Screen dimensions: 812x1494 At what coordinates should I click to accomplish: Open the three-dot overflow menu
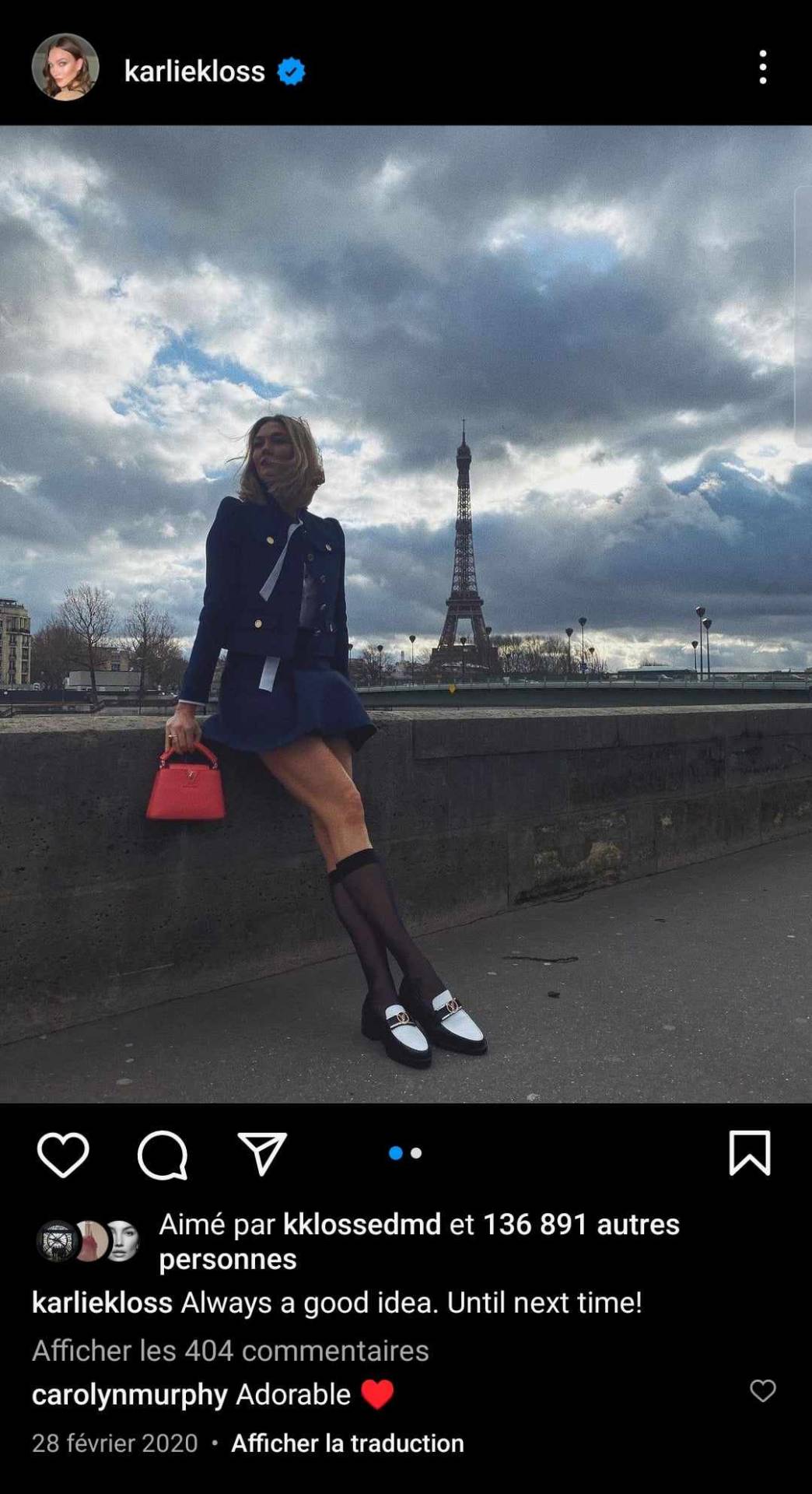[x=762, y=68]
